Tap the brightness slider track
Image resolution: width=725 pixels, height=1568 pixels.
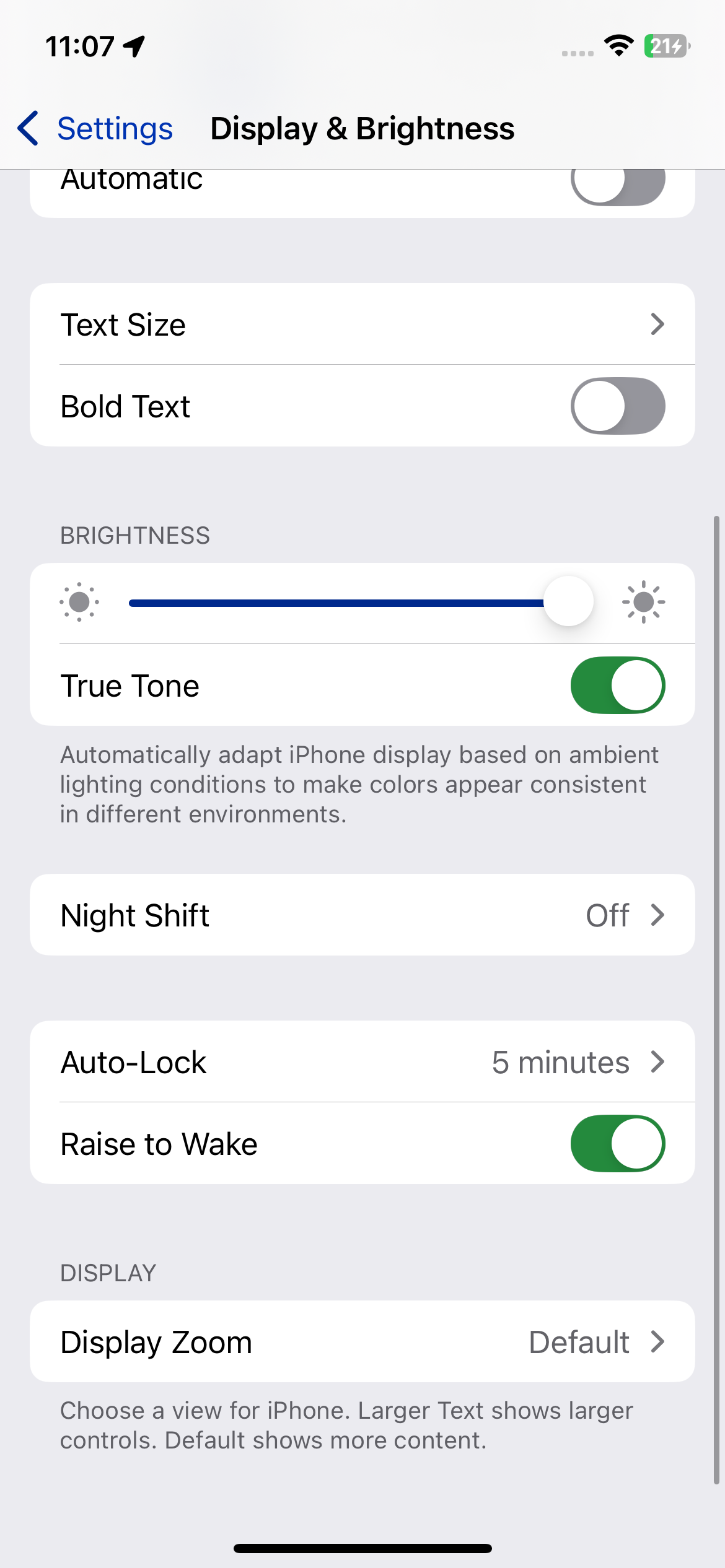pos(335,603)
